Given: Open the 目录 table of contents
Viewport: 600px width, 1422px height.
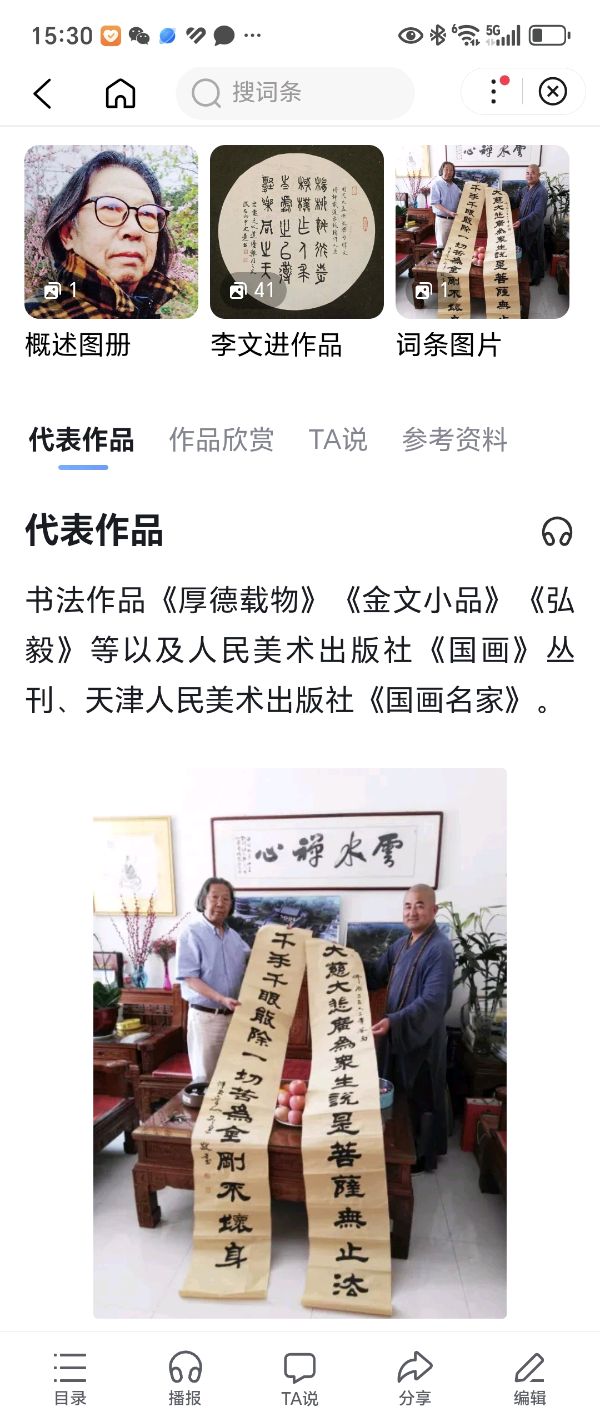Looking at the screenshot, I should coord(70,1378).
